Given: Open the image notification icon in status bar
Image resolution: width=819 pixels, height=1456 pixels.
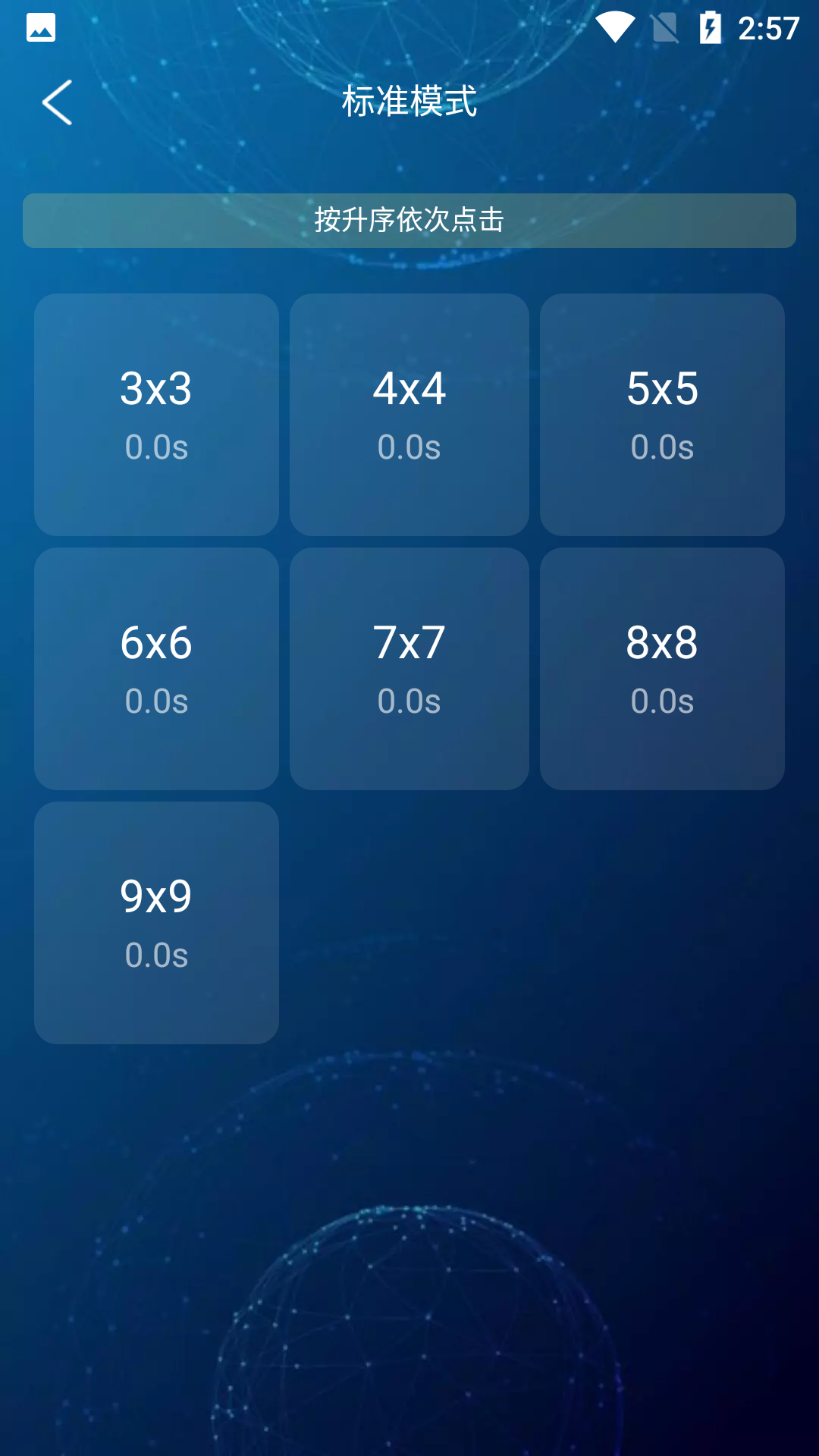Looking at the screenshot, I should click(x=40, y=27).
